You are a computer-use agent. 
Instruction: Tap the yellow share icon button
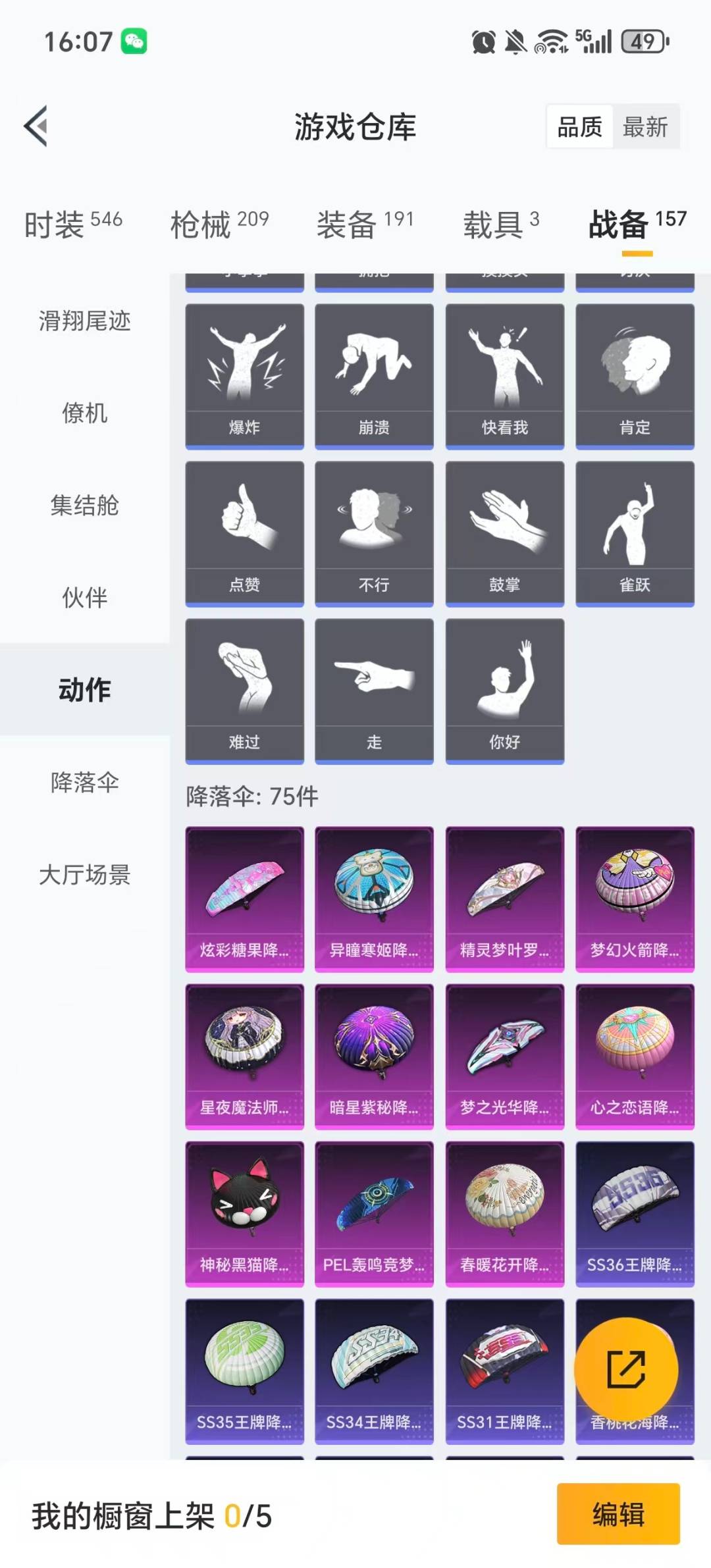coord(627,1369)
